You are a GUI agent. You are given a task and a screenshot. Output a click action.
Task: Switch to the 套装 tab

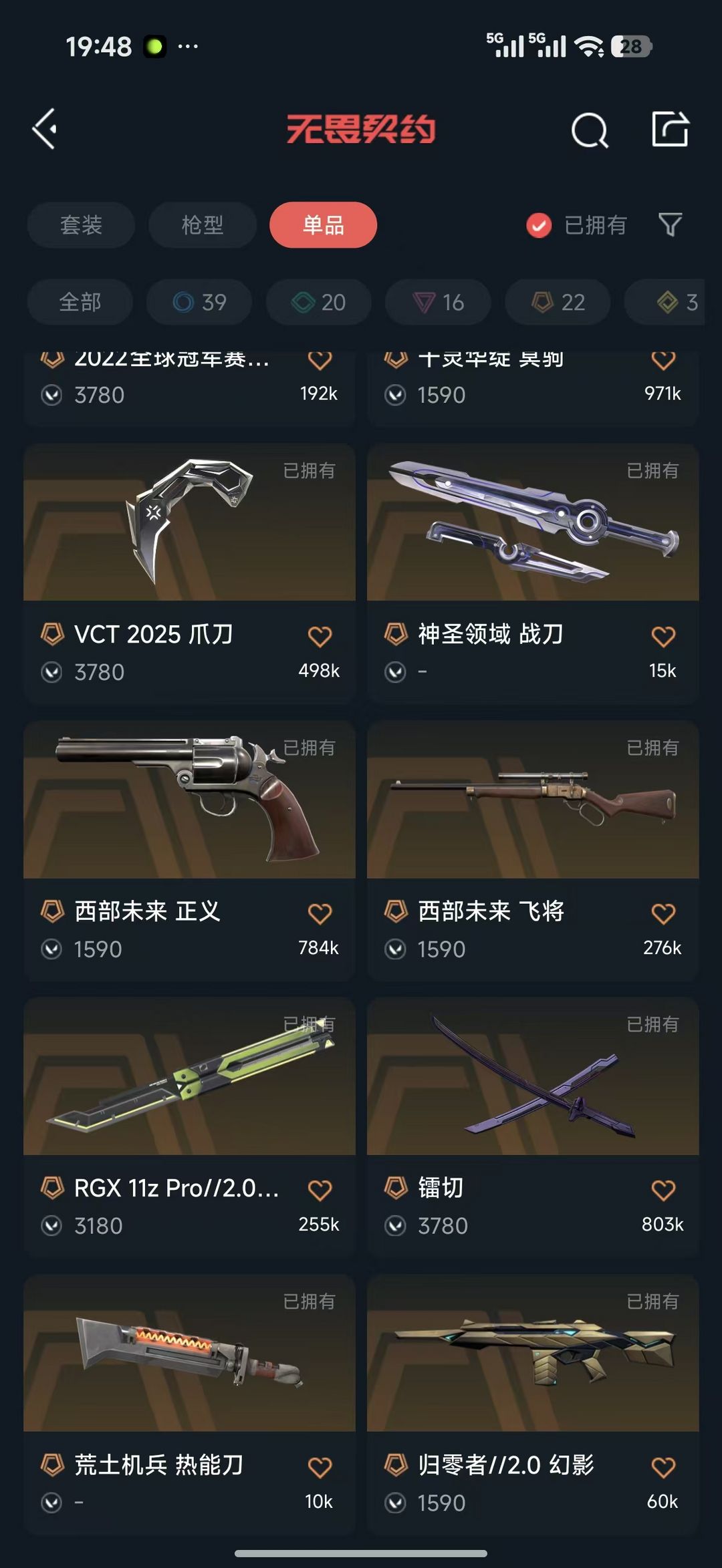tap(81, 225)
